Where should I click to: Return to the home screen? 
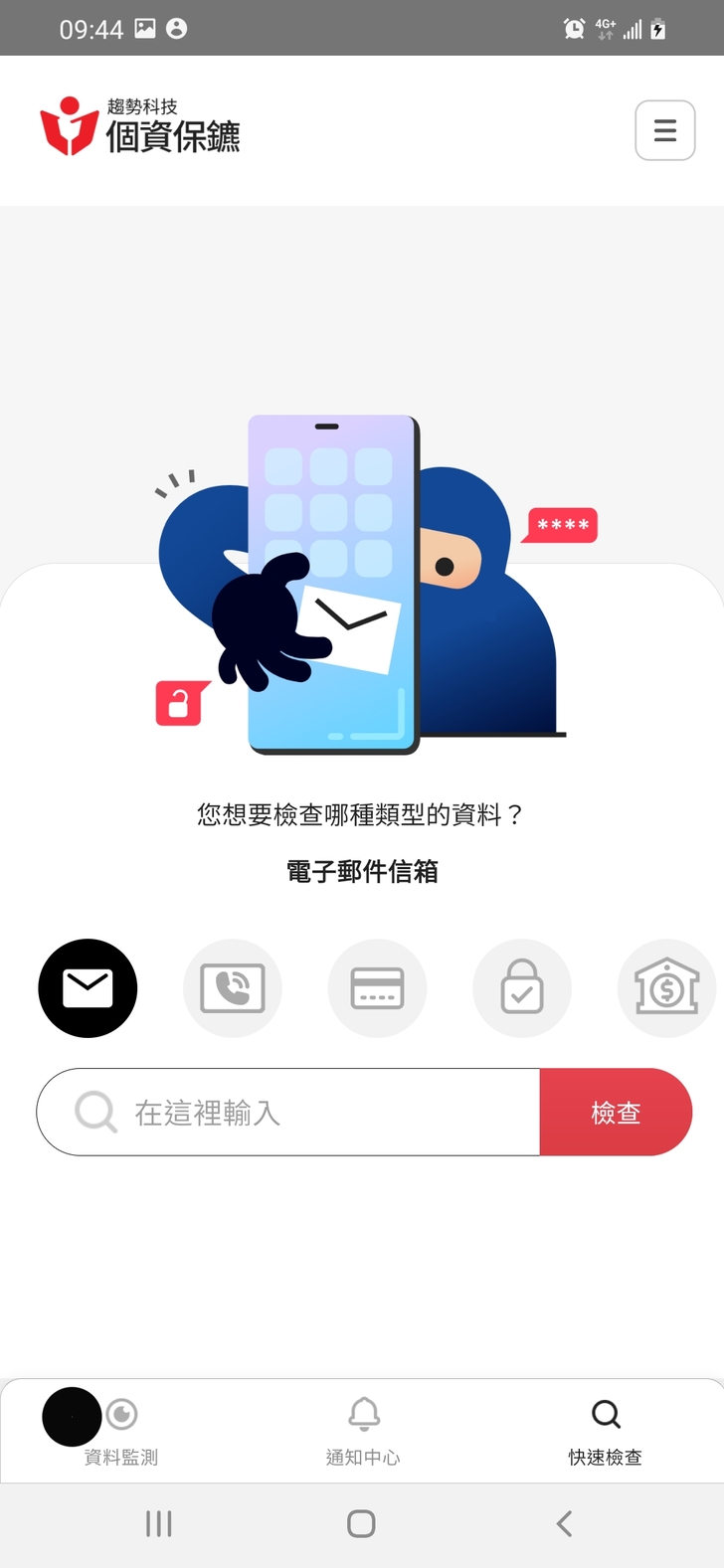[x=361, y=1523]
